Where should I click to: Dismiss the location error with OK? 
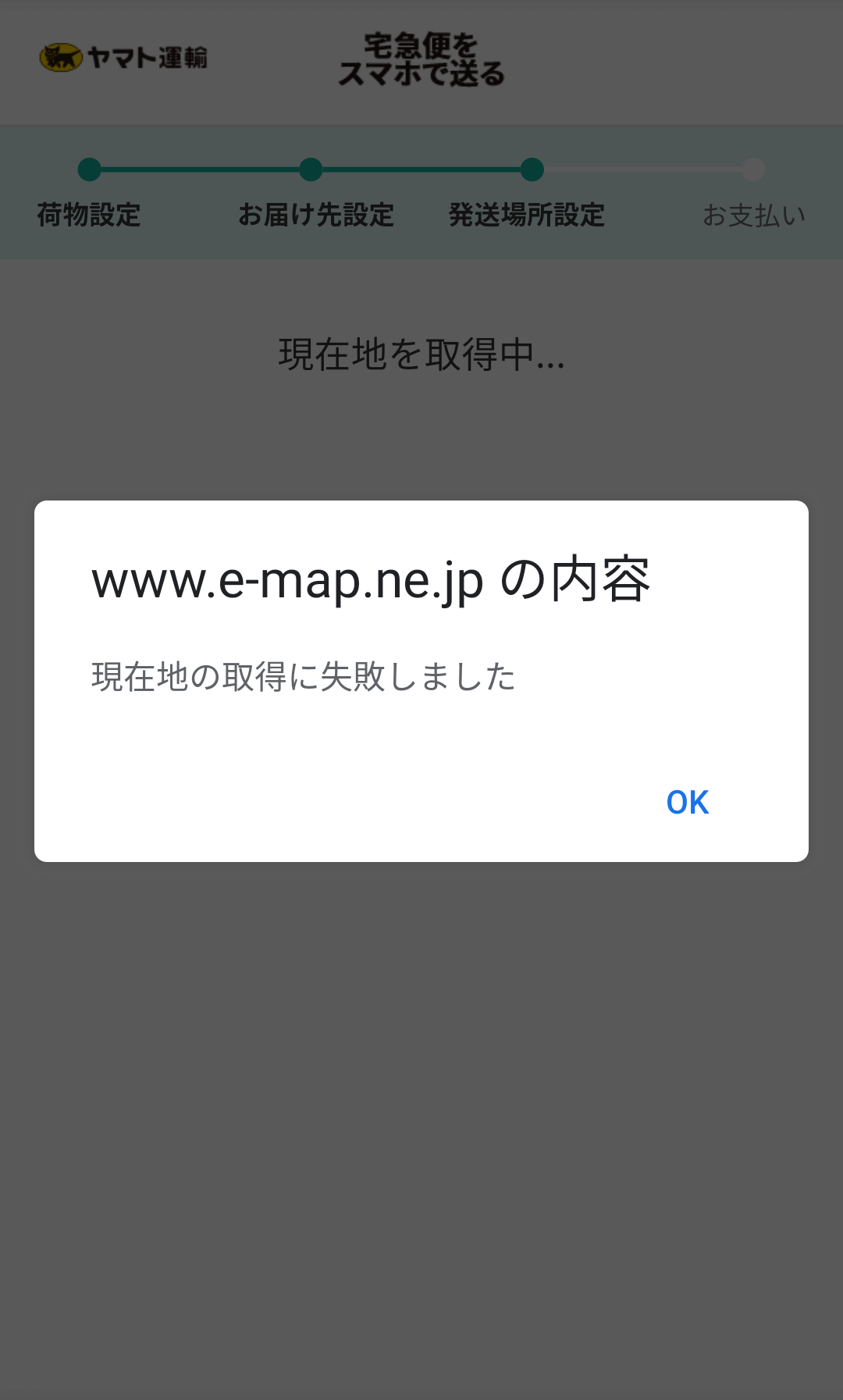(688, 803)
